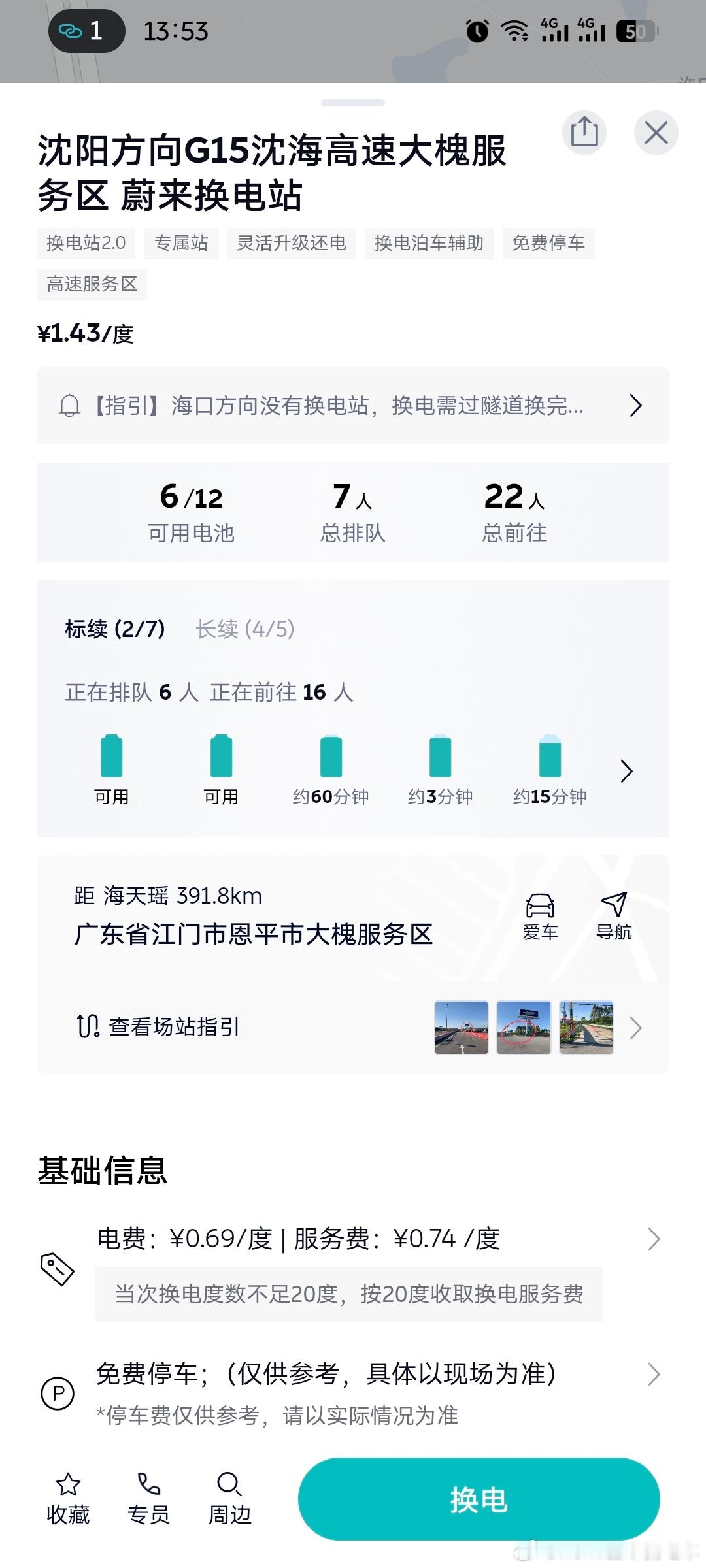
Task: Open the 指引 notice about 海口方向
Action: pyautogui.click(x=353, y=406)
